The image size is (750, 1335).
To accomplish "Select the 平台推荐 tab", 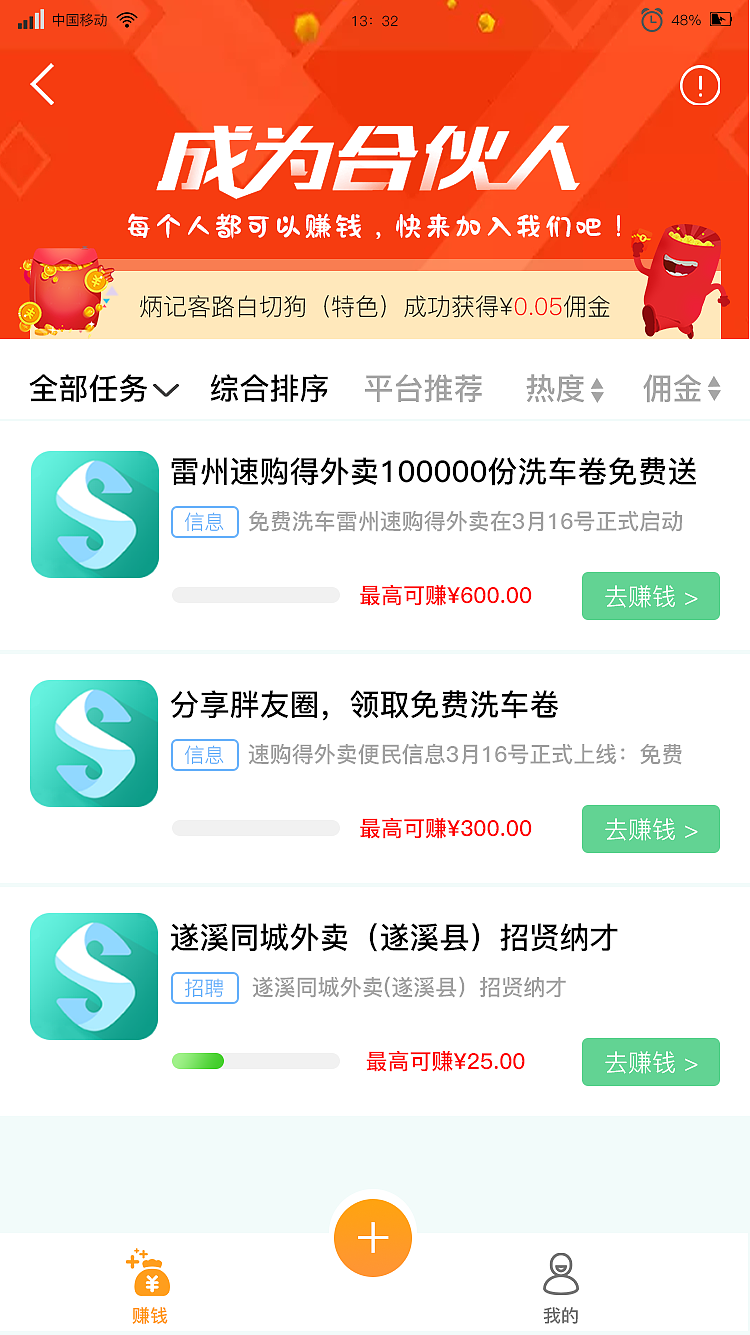I will click(424, 389).
